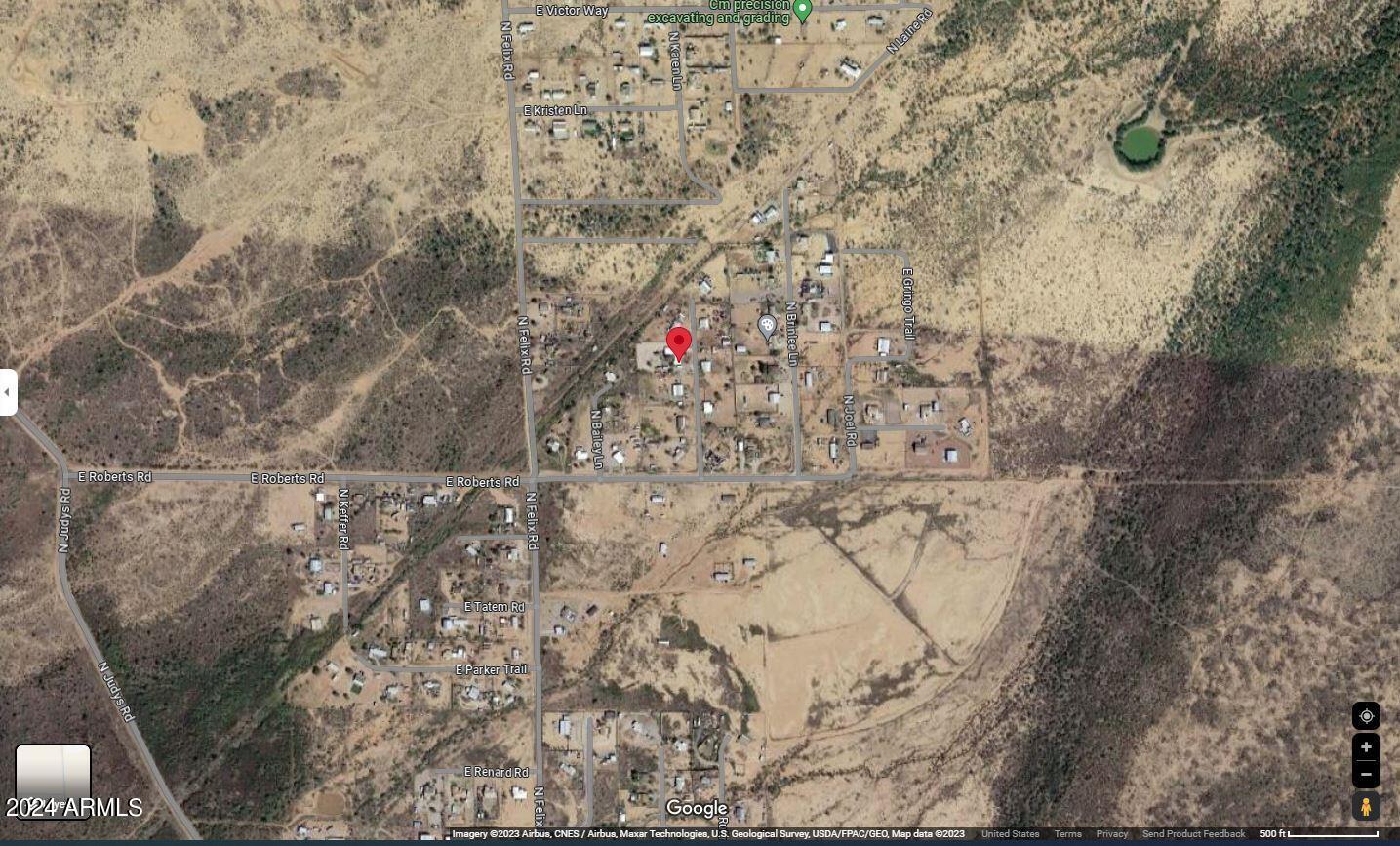Zoom in on the map
Screen dimensions: 1400x846
(1366, 747)
